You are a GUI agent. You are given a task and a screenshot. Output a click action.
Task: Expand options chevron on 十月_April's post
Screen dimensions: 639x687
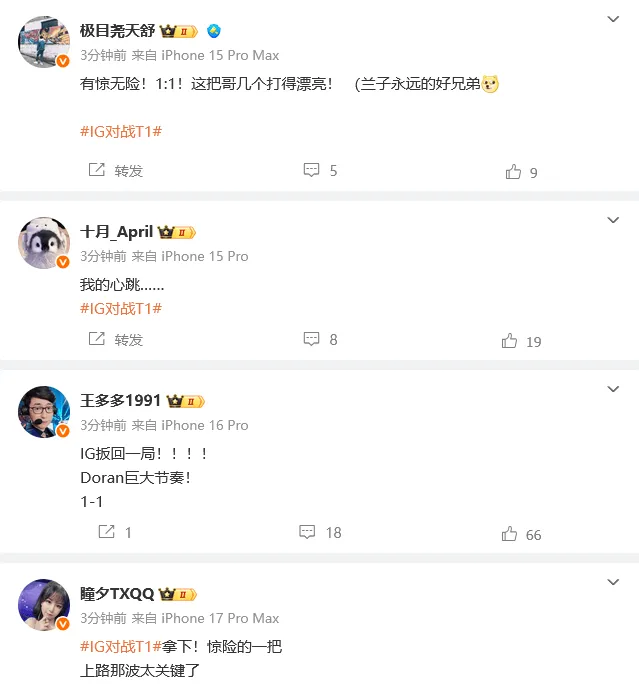(614, 220)
